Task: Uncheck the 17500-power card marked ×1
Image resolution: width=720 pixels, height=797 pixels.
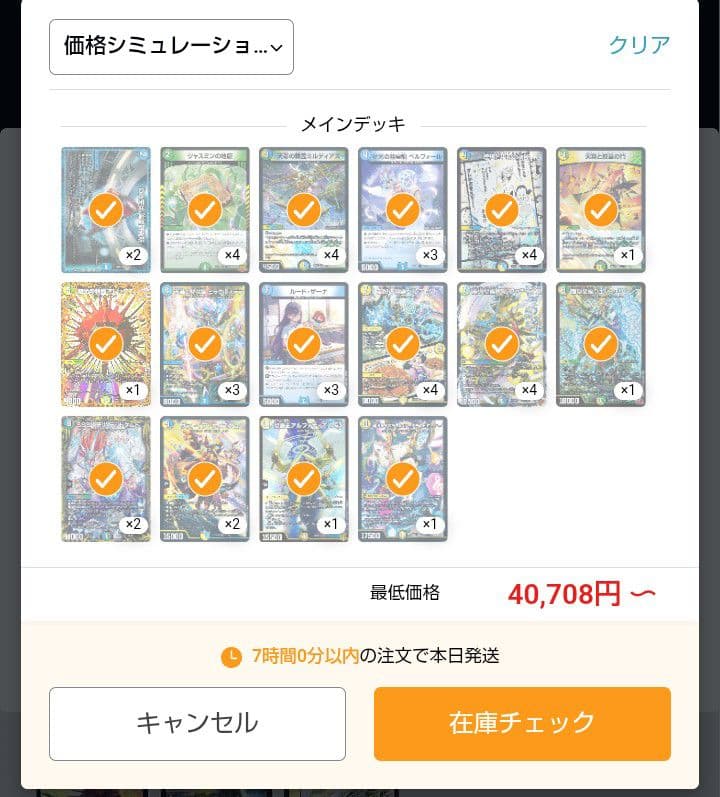Action: point(402,479)
